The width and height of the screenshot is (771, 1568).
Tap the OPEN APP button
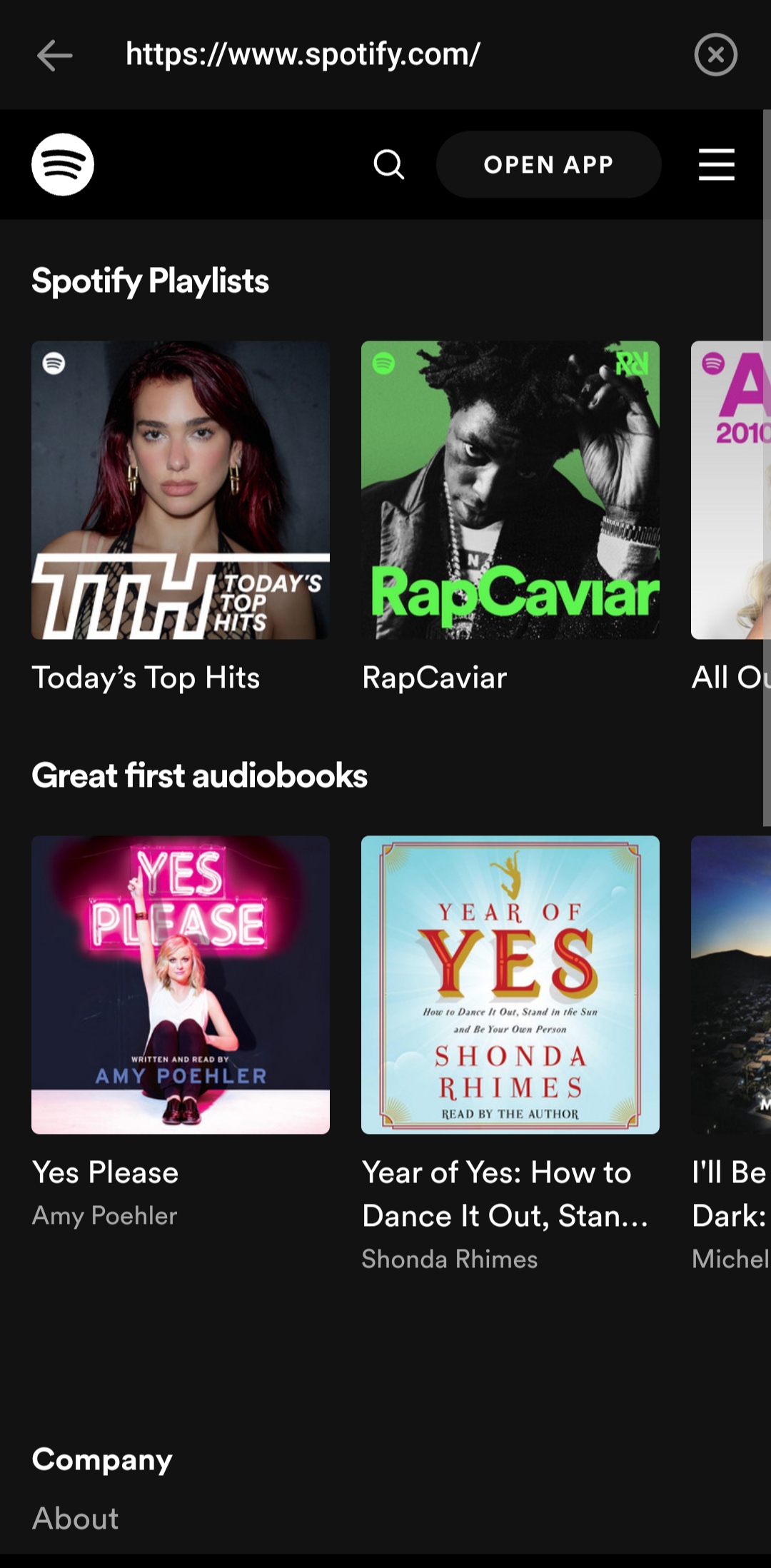(548, 164)
